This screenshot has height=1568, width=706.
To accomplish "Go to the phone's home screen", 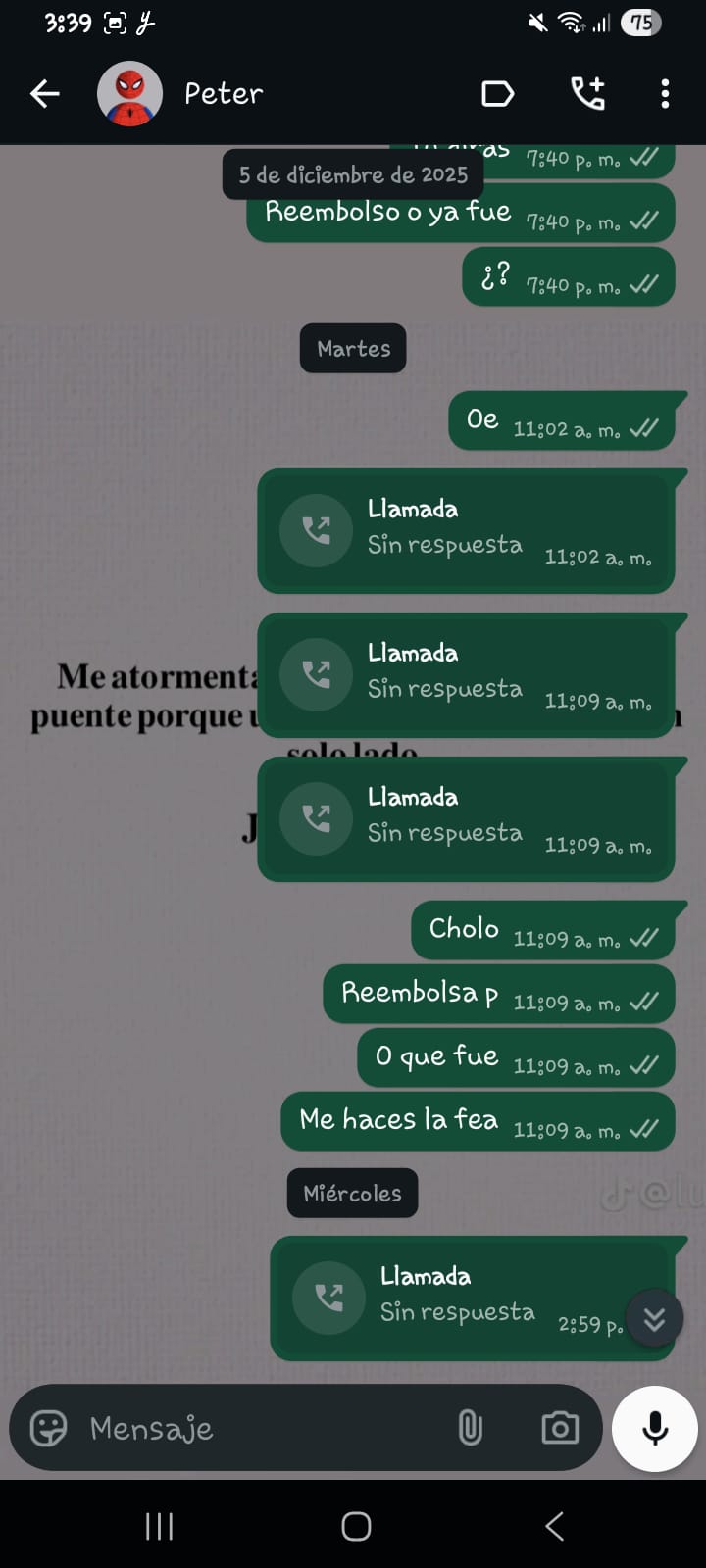I will [x=355, y=1526].
